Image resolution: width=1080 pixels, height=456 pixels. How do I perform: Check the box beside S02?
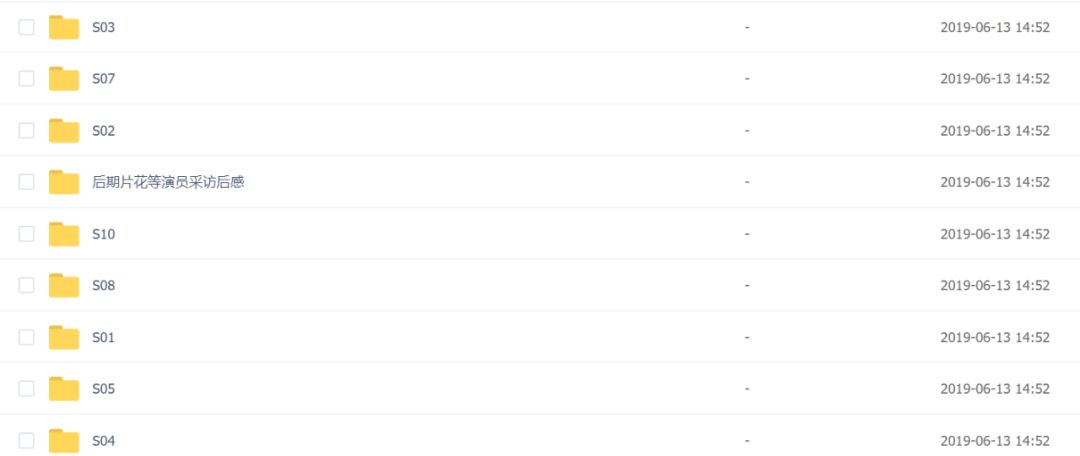pos(27,130)
